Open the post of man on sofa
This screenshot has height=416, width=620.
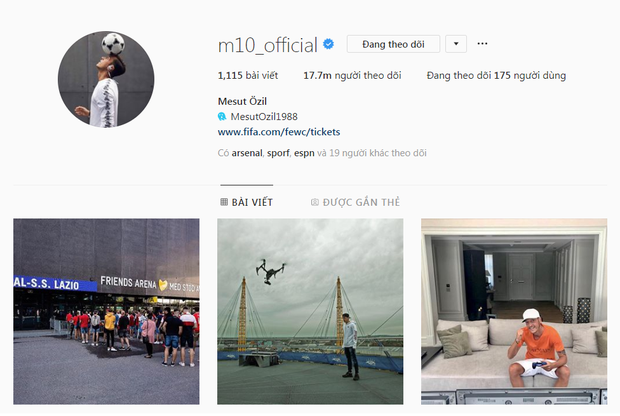[514, 311]
